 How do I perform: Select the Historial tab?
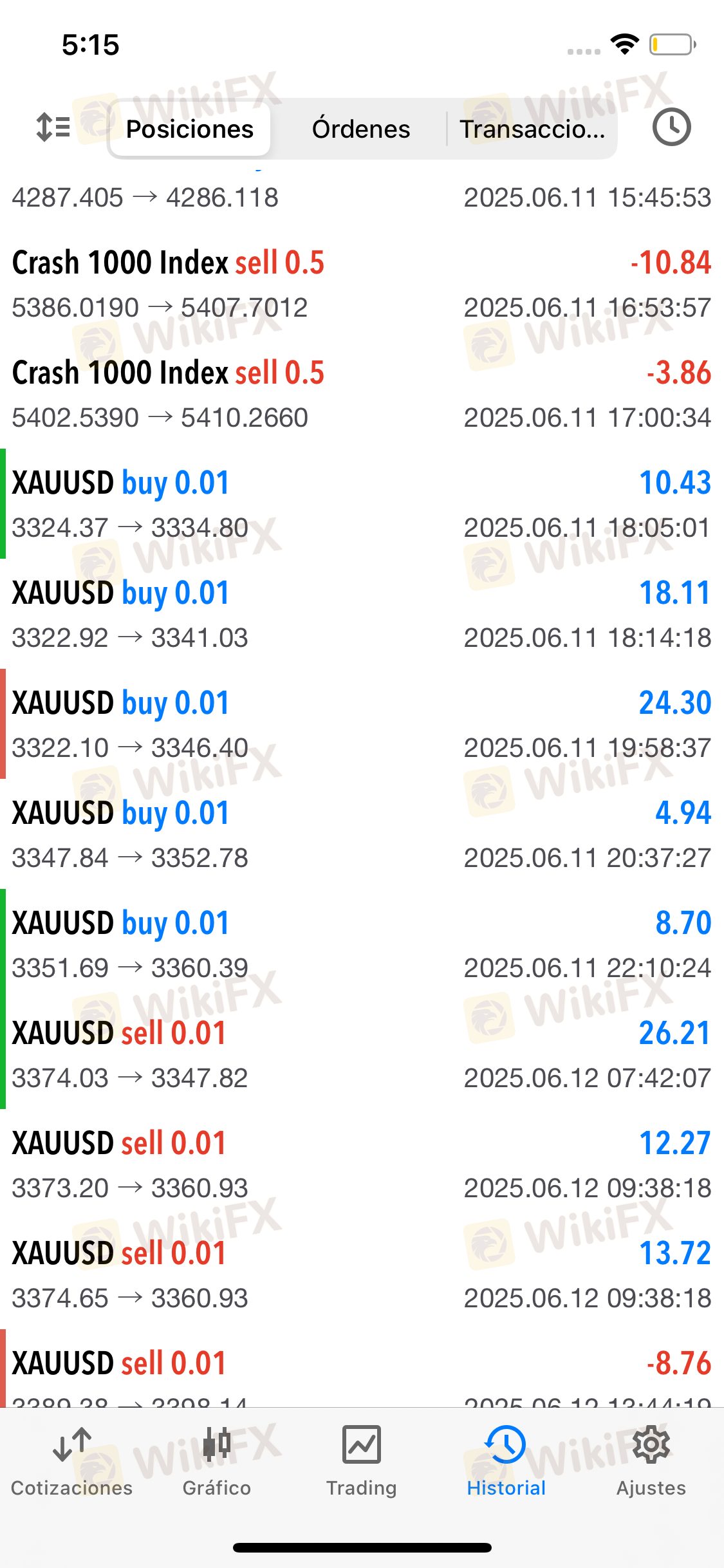point(506,1462)
